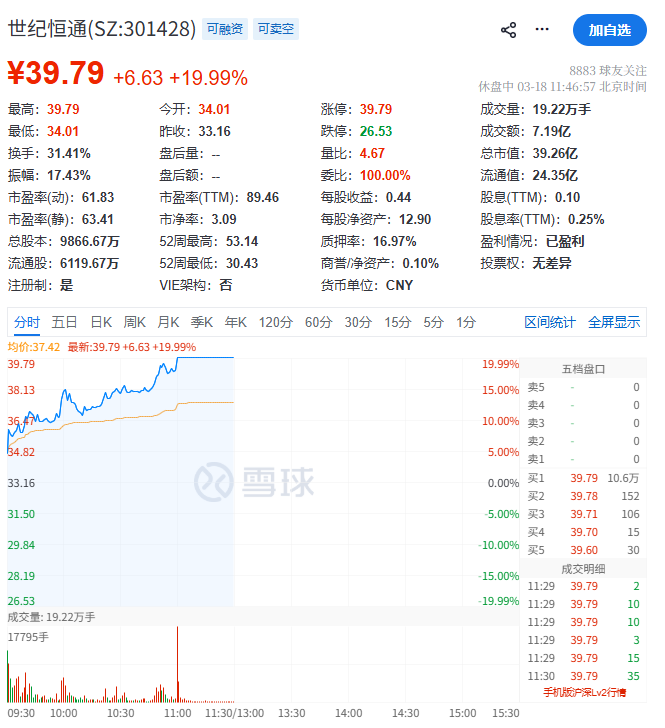Open the three-dot more options menu

(x=542, y=30)
